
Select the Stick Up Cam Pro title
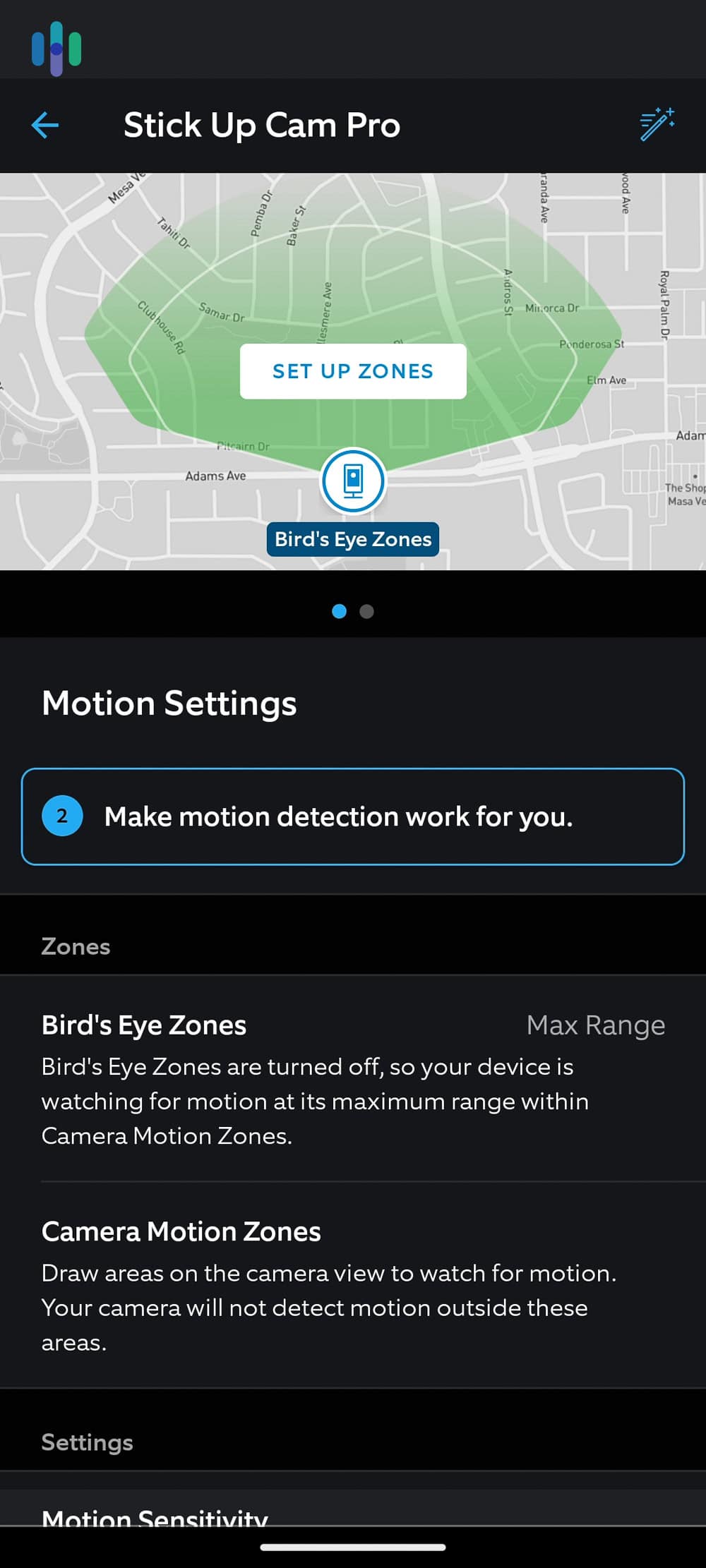(x=262, y=125)
